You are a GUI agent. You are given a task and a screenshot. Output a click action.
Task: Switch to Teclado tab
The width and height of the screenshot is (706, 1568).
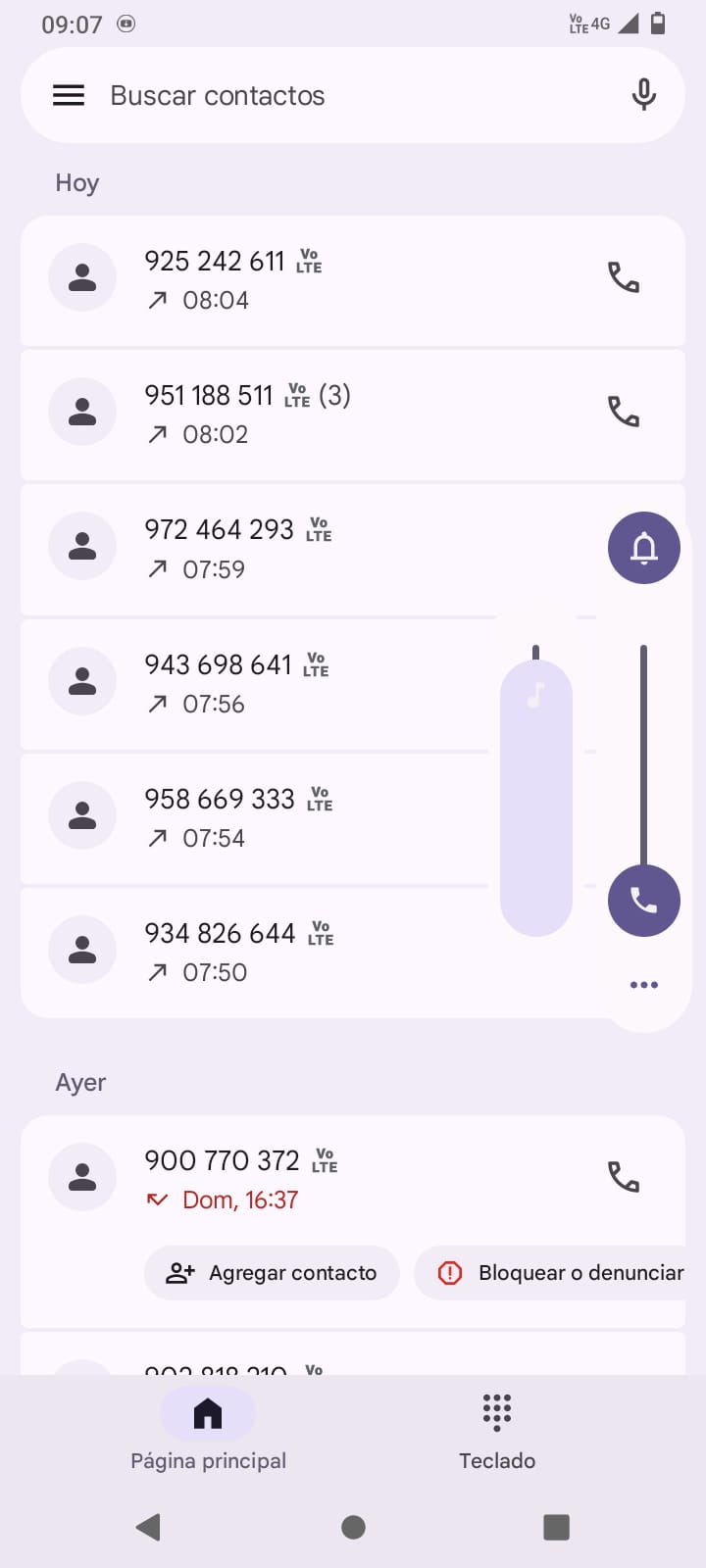497,1432
